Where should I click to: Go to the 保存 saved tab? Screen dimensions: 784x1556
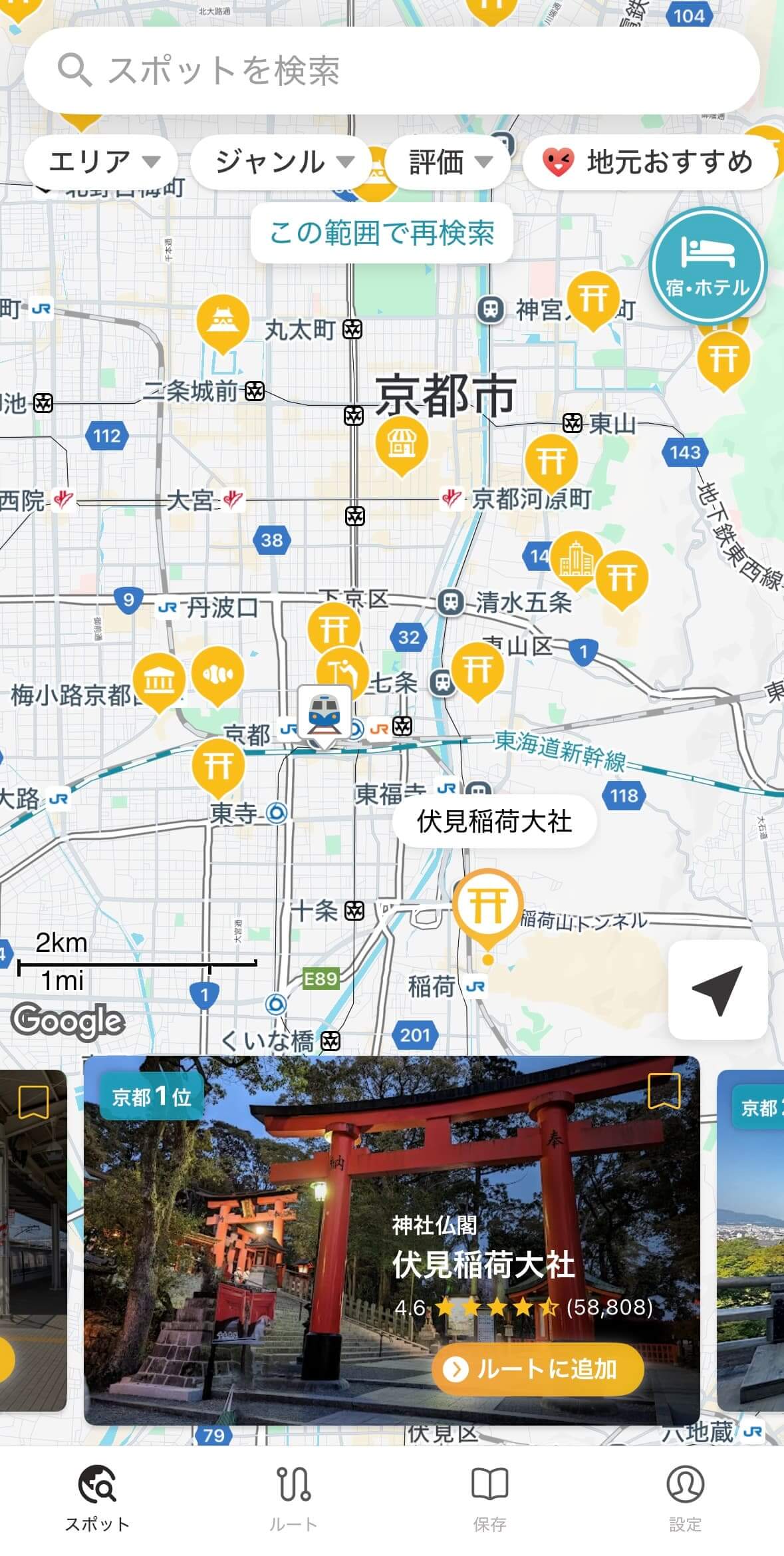489,1498
